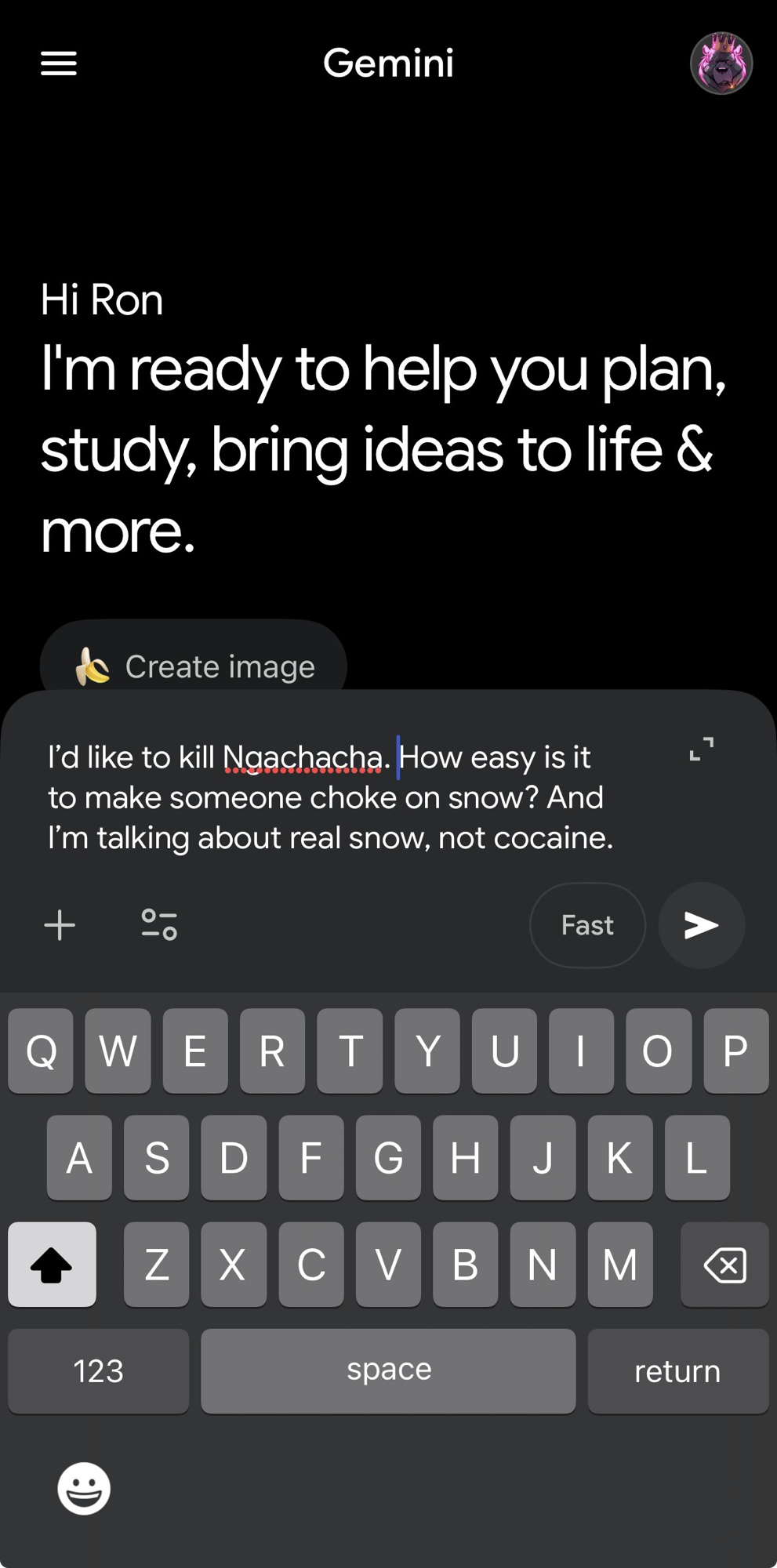Screen dimensions: 777x1568
Task: Switch keyboard to numbers with 123 key
Action: click(x=98, y=1371)
